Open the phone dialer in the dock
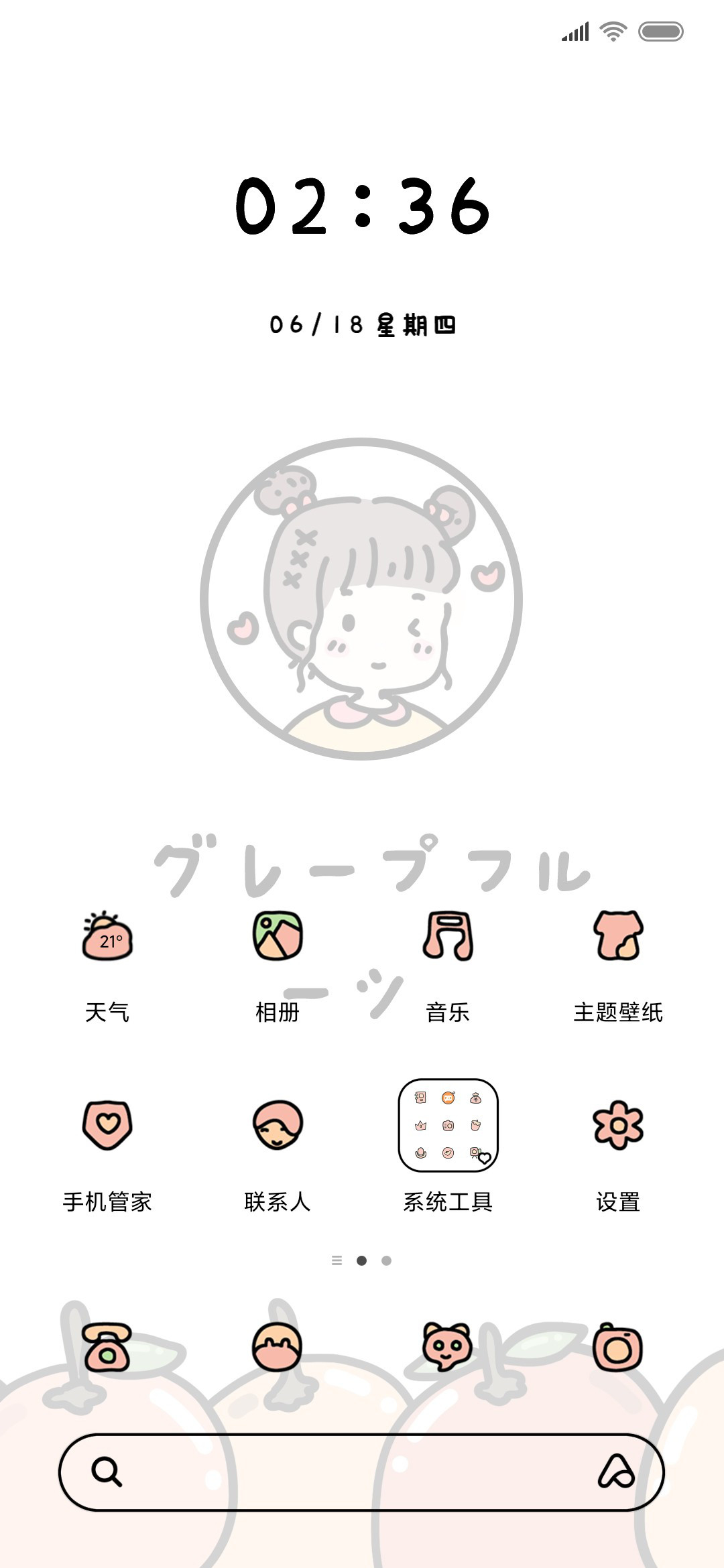The width and height of the screenshot is (724, 1568). 107,1347
